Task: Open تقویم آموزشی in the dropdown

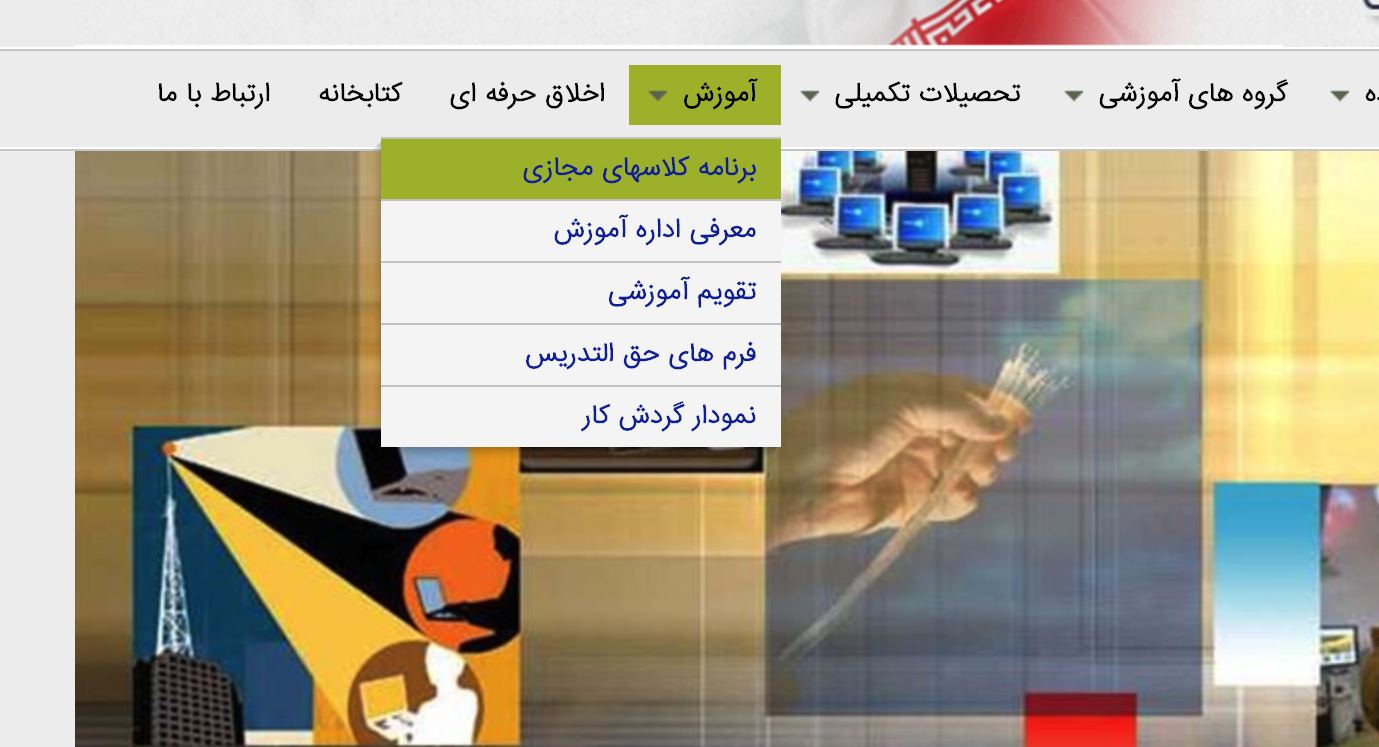Action: 681,293
